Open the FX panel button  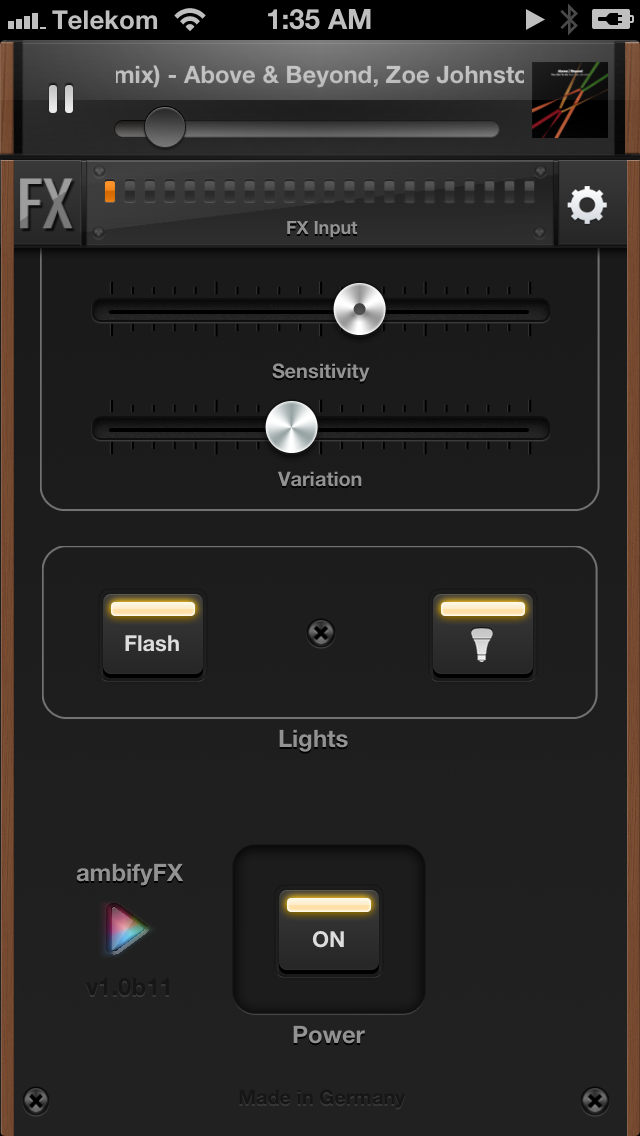click(x=46, y=204)
